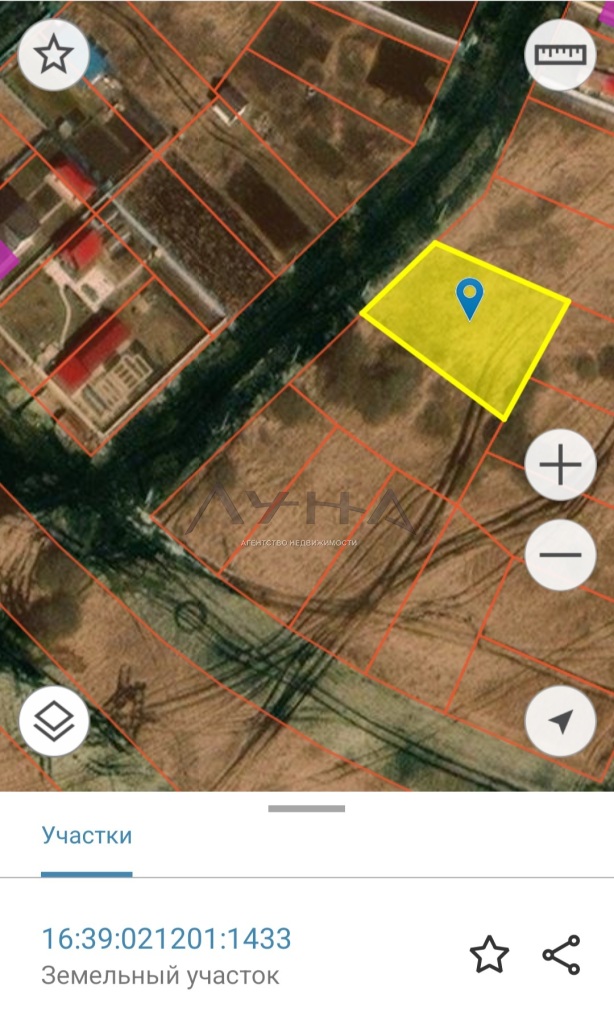Screen dimensions: 614x1024
Task: Zoom in with the plus button
Action: tap(560, 464)
